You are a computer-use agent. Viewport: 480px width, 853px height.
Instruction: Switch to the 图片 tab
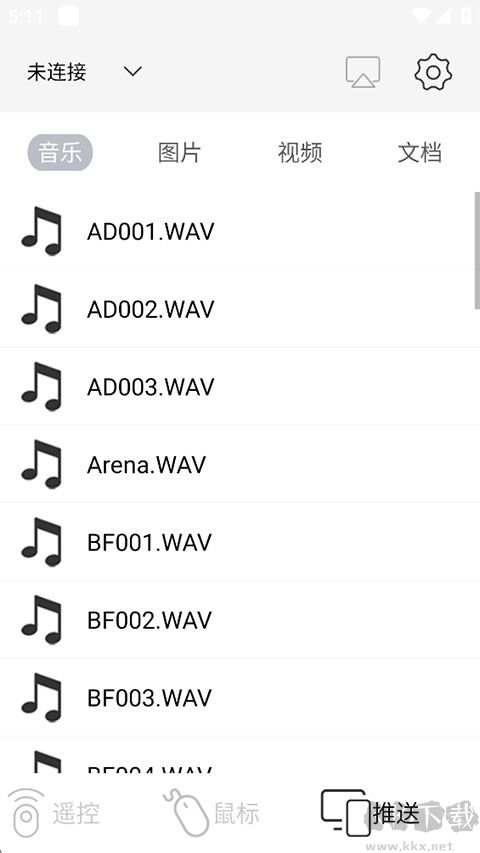(x=180, y=152)
